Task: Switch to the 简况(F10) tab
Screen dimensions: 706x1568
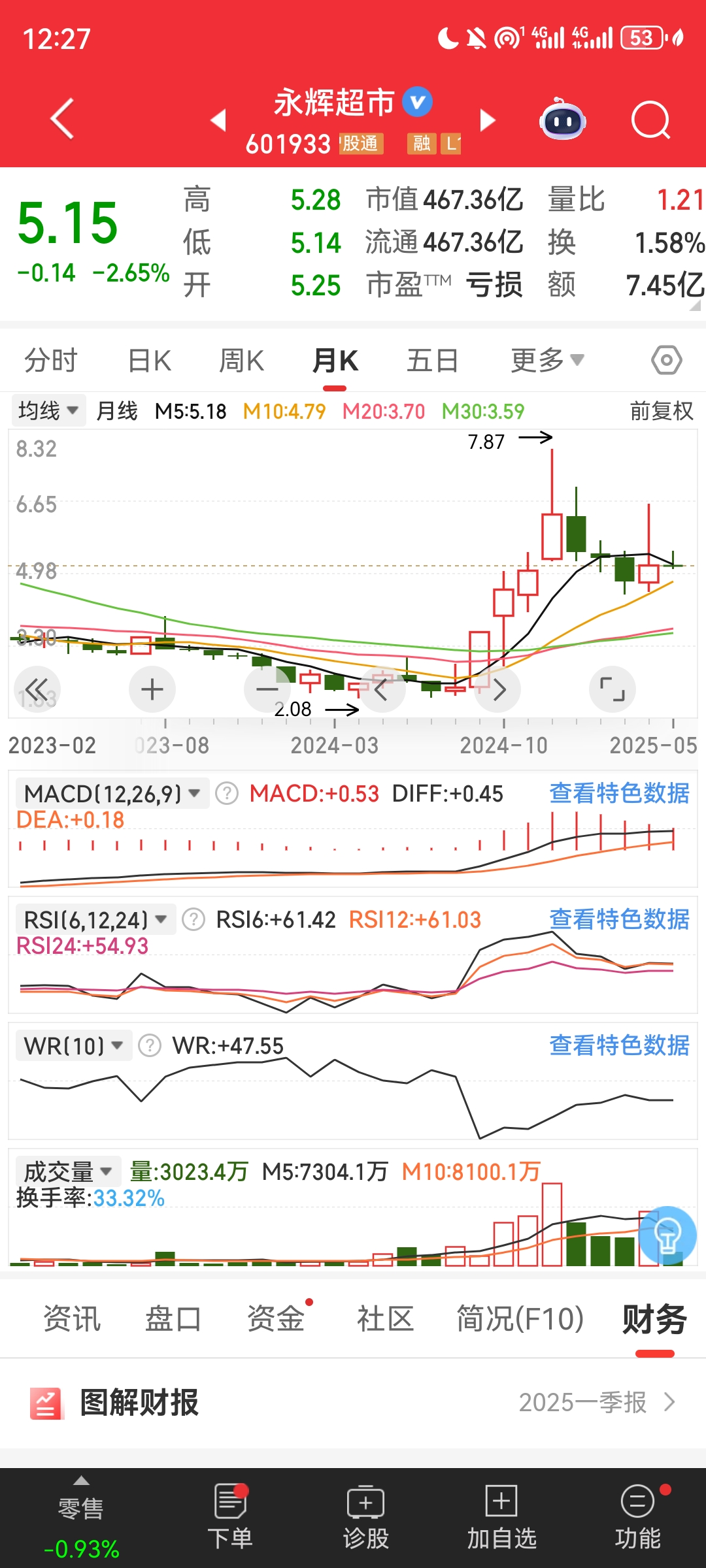Action: (520, 1318)
